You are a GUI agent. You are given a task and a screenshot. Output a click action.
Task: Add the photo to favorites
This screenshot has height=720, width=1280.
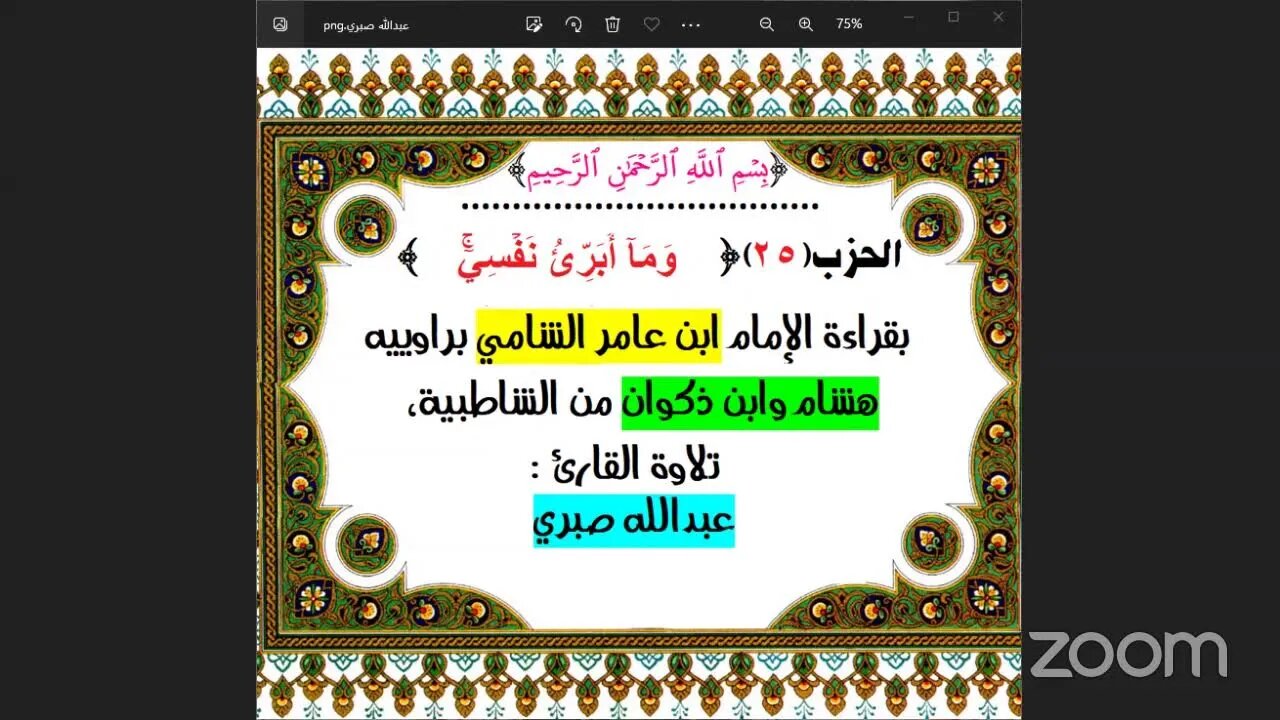tap(651, 24)
